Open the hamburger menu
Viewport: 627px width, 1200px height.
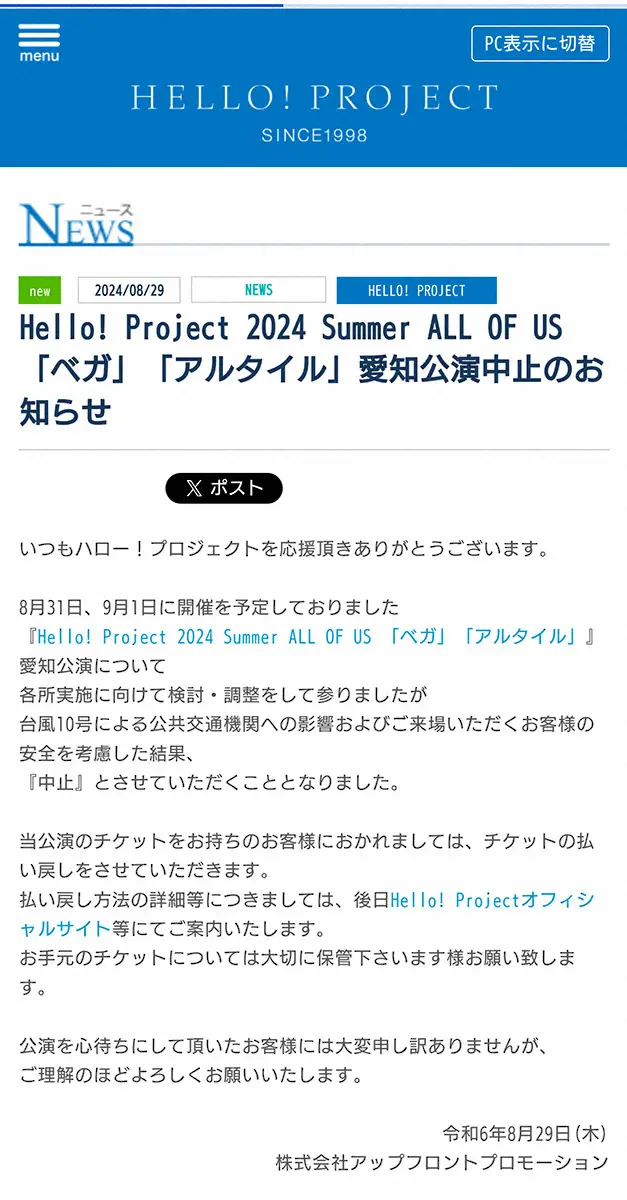click(39, 43)
